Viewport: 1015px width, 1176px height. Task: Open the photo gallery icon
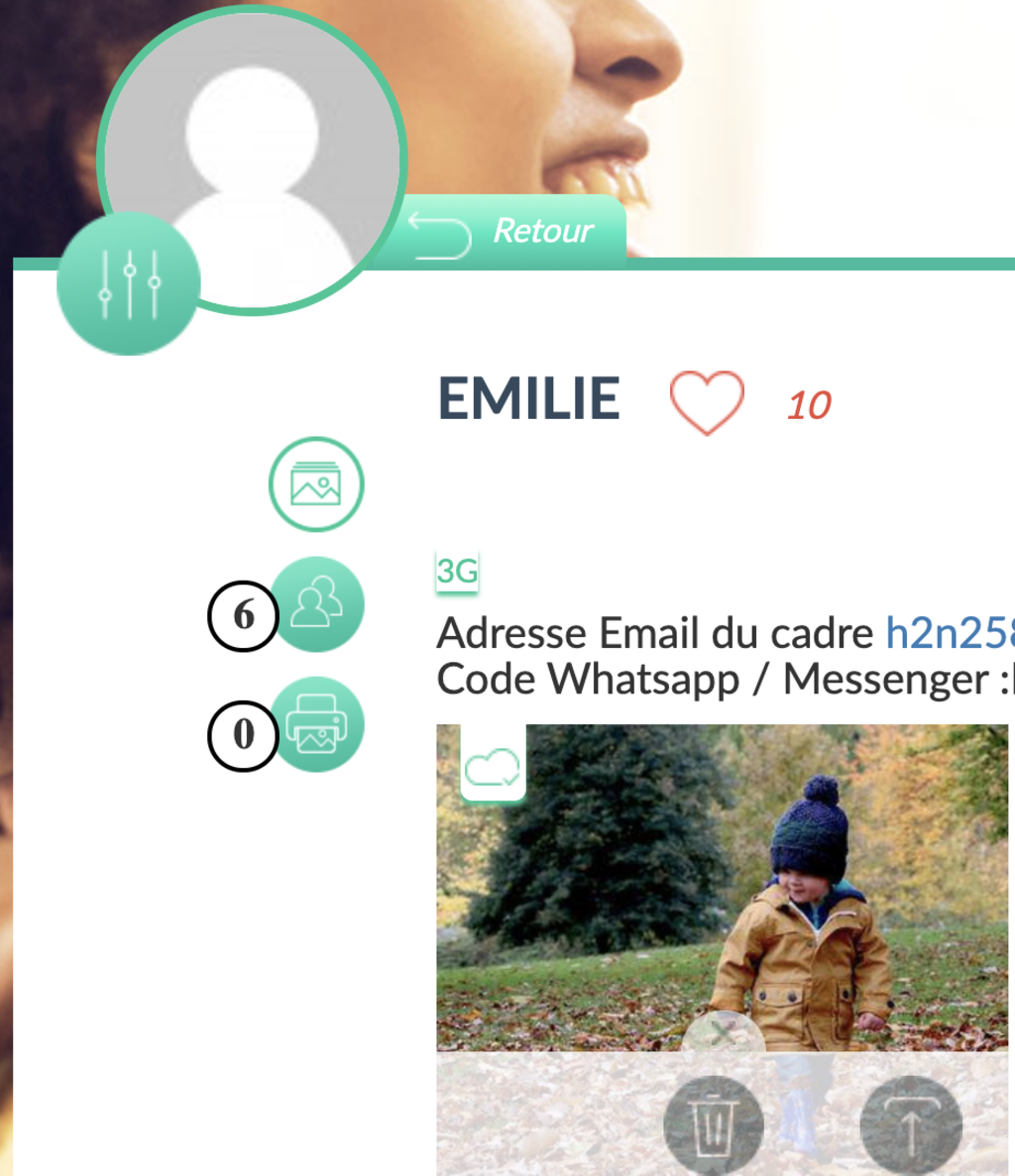(316, 484)
